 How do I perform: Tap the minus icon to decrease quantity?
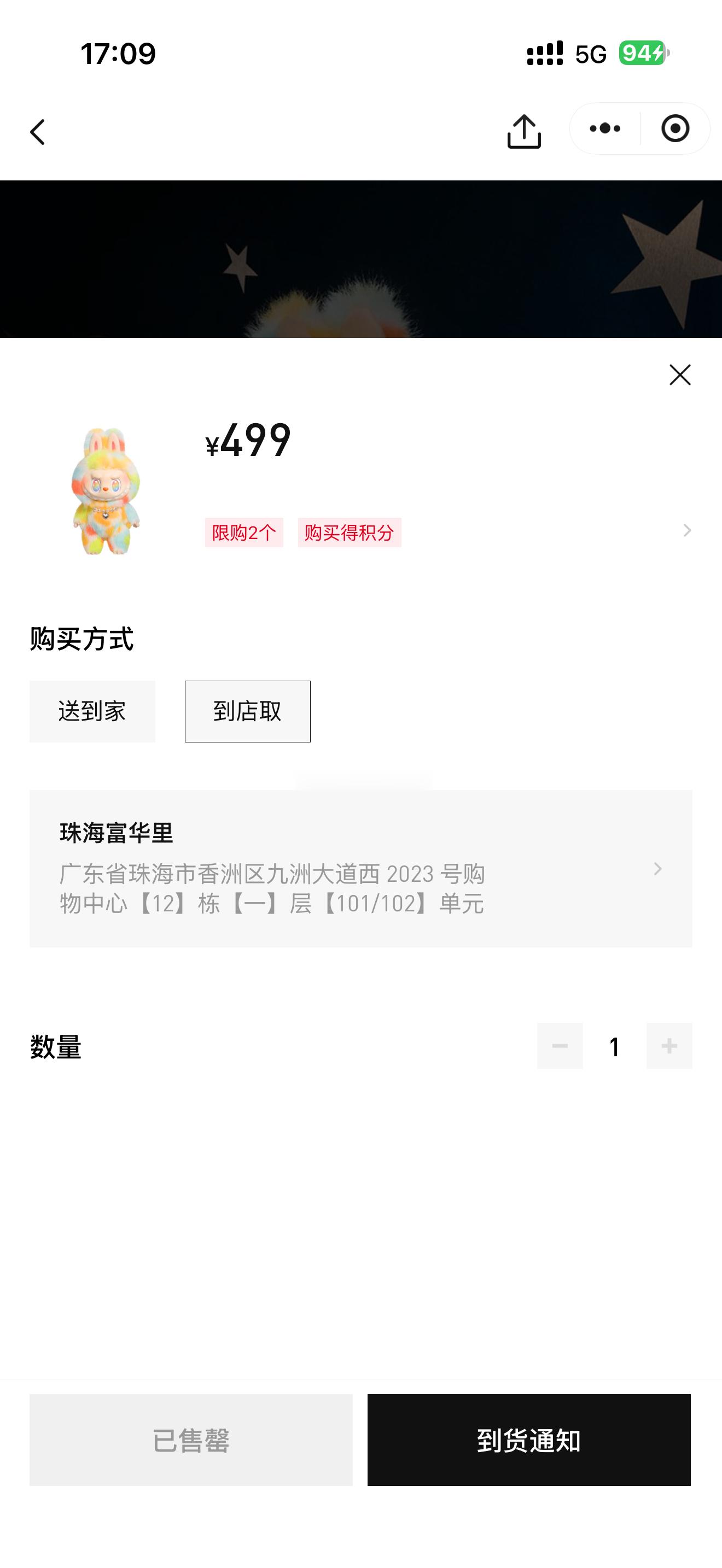coord(560,1046)
